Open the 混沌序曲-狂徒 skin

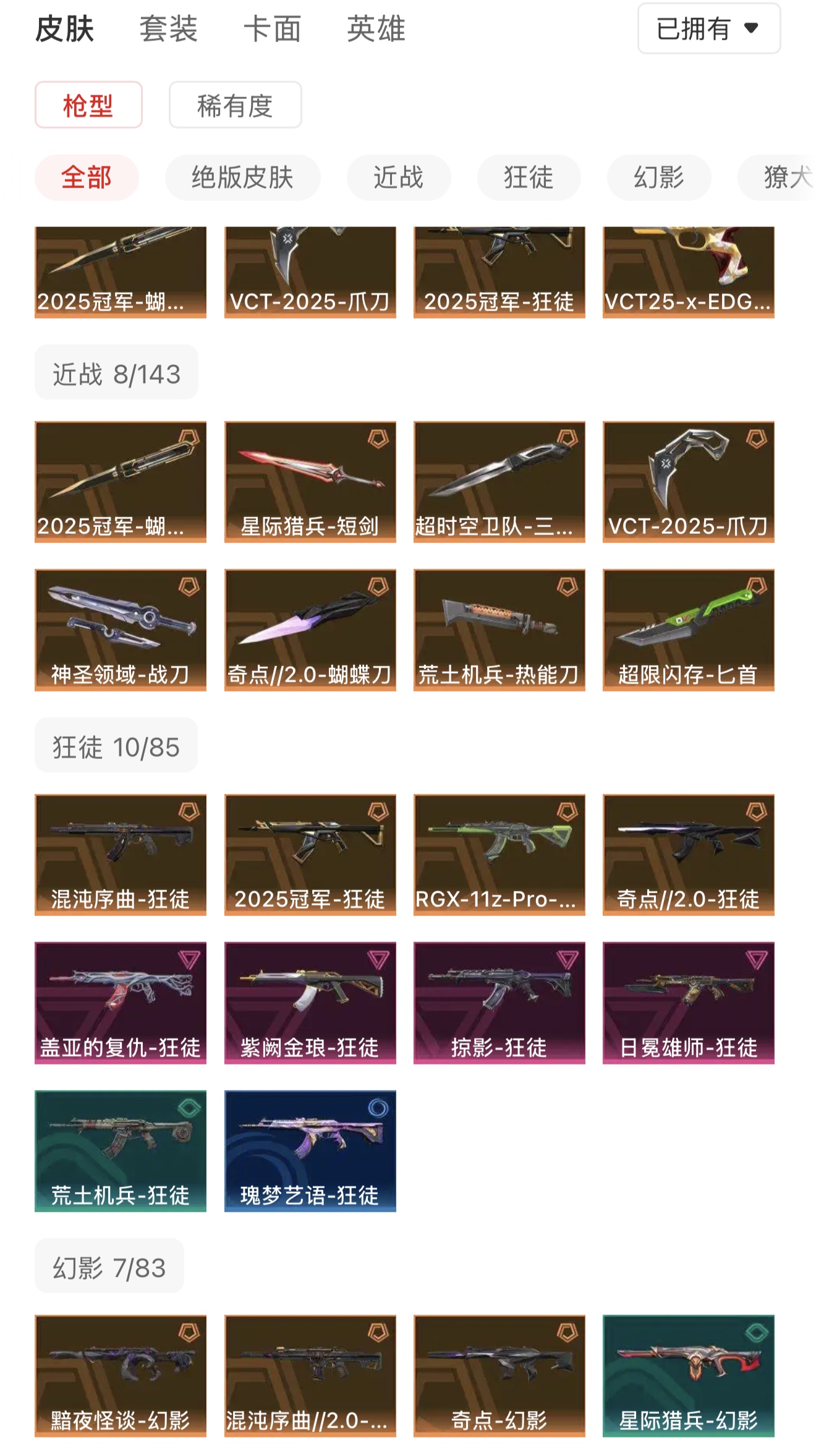tap(121, 855)
